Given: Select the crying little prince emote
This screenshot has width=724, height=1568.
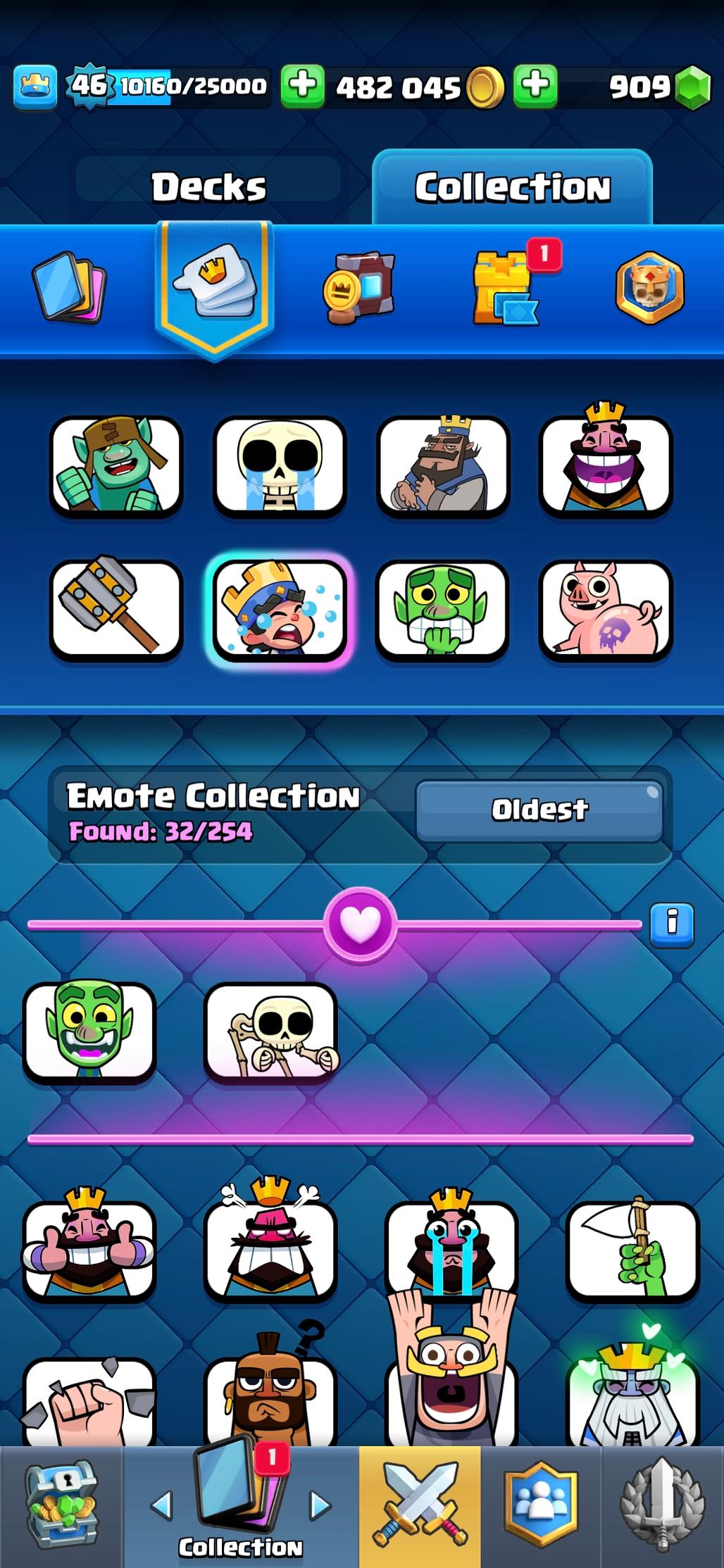Looking at the screenshot, I should click(x=280, y=609).
